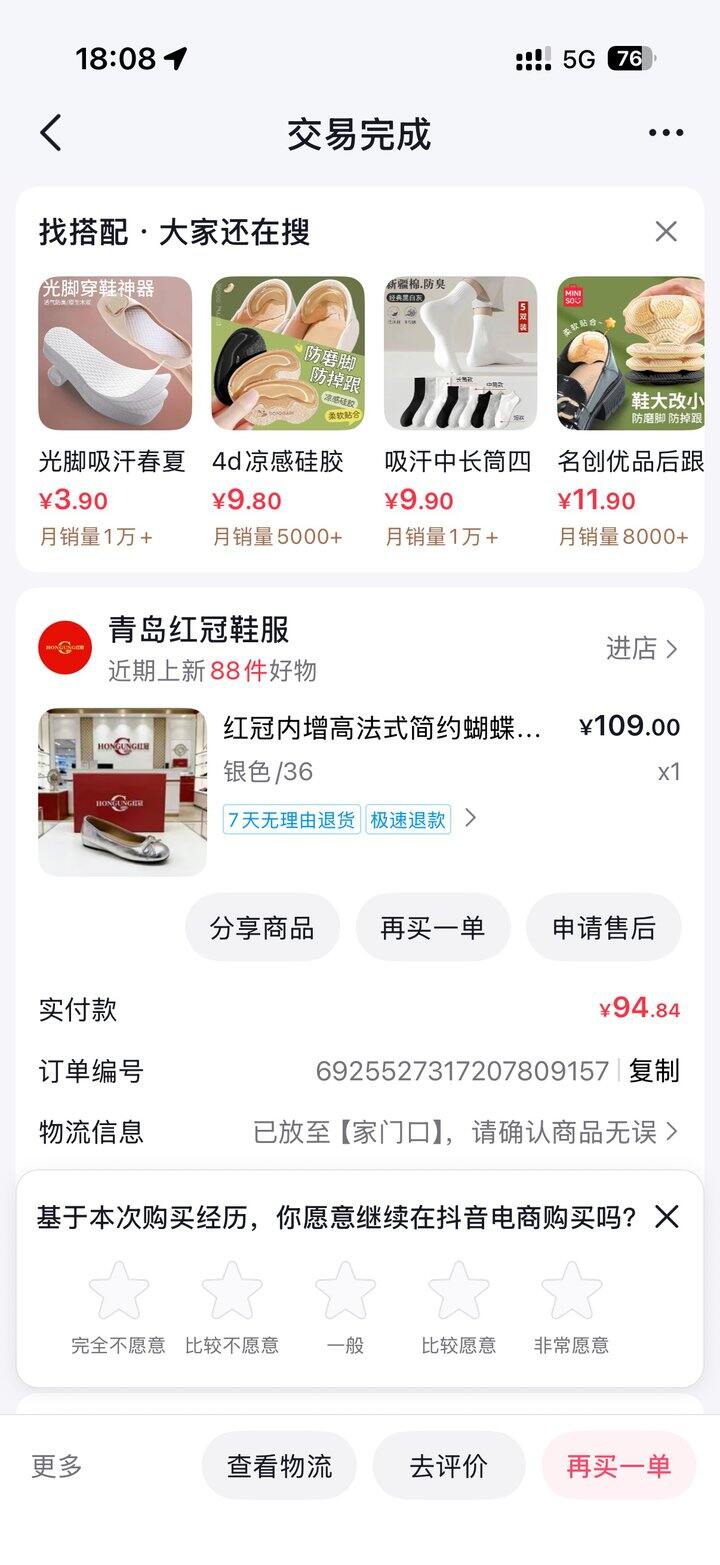Go back from the 交易完成 page
The height and width of the screenshot is (1565, 720).
coord(51,133)
